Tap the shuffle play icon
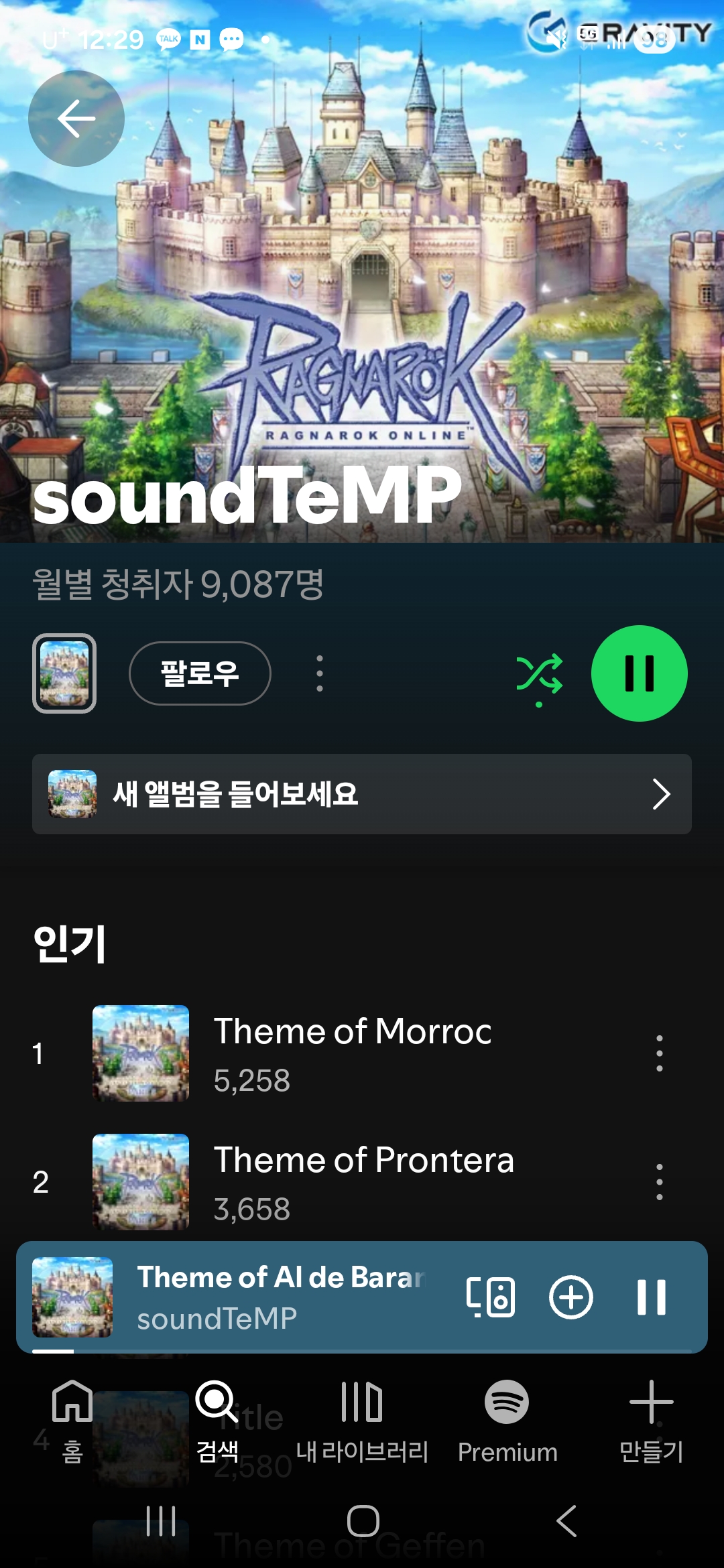The width and height of the screenshot is (724, 1568). pyautogui.click(x=540, y=674)
